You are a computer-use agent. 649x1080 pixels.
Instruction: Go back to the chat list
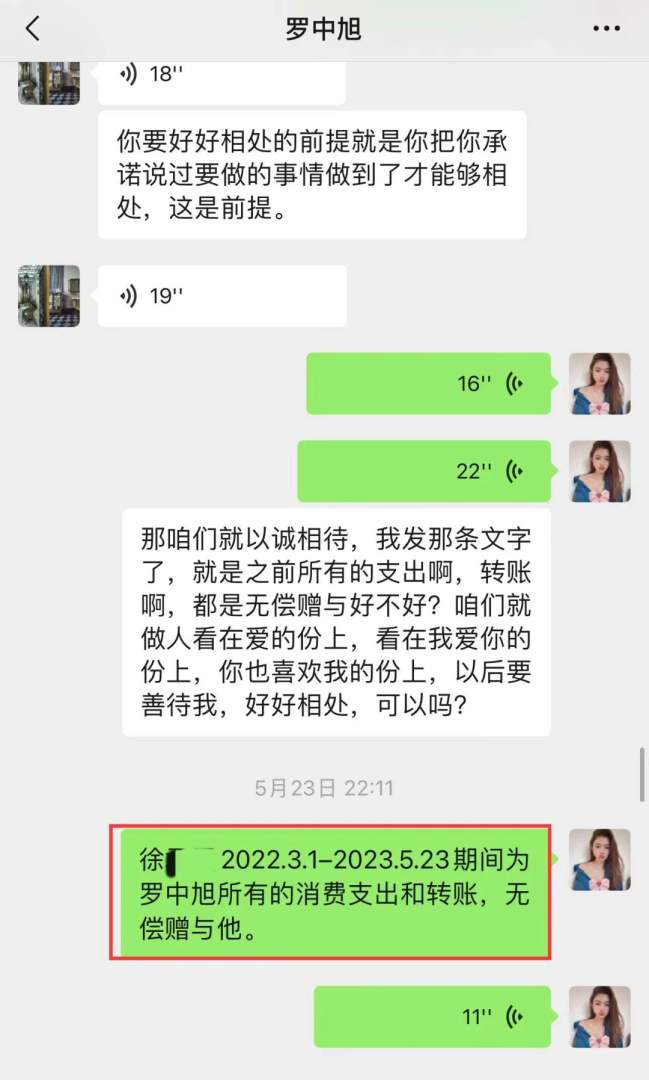[33, 29]
